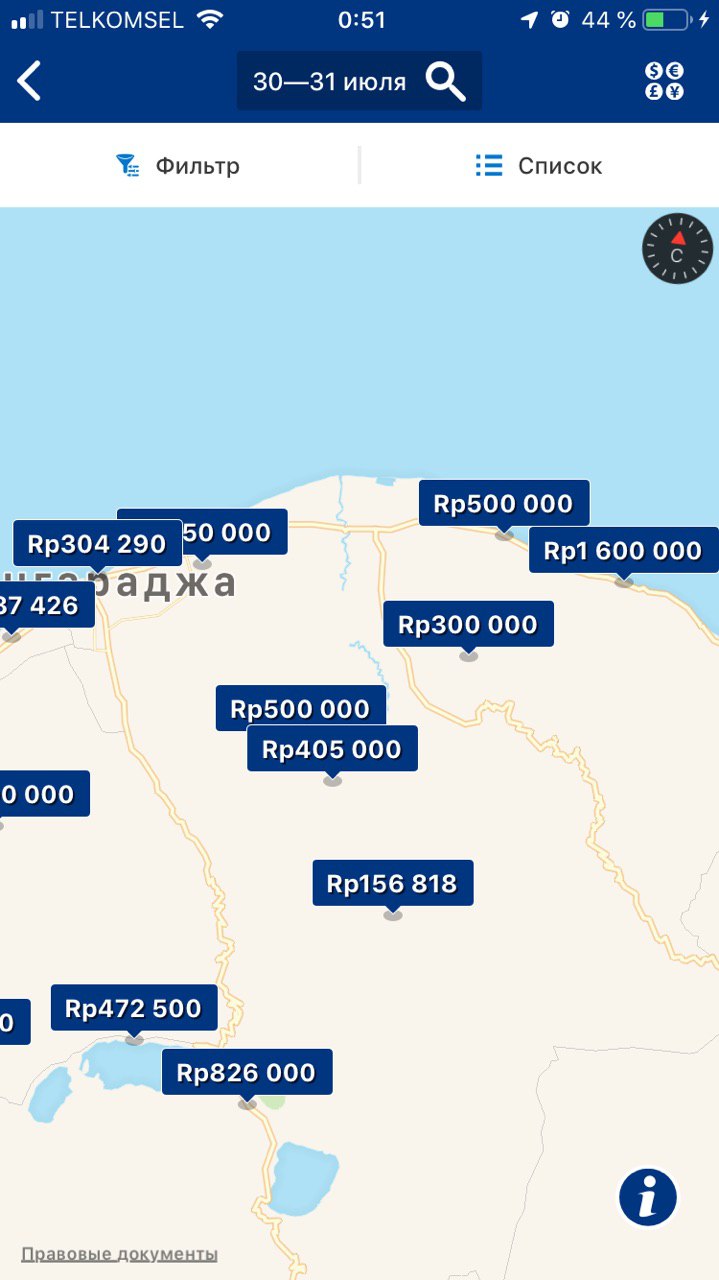Tap the compass to reset map orientation
This screenshot has width=719, height=1280.
(677, 249)
